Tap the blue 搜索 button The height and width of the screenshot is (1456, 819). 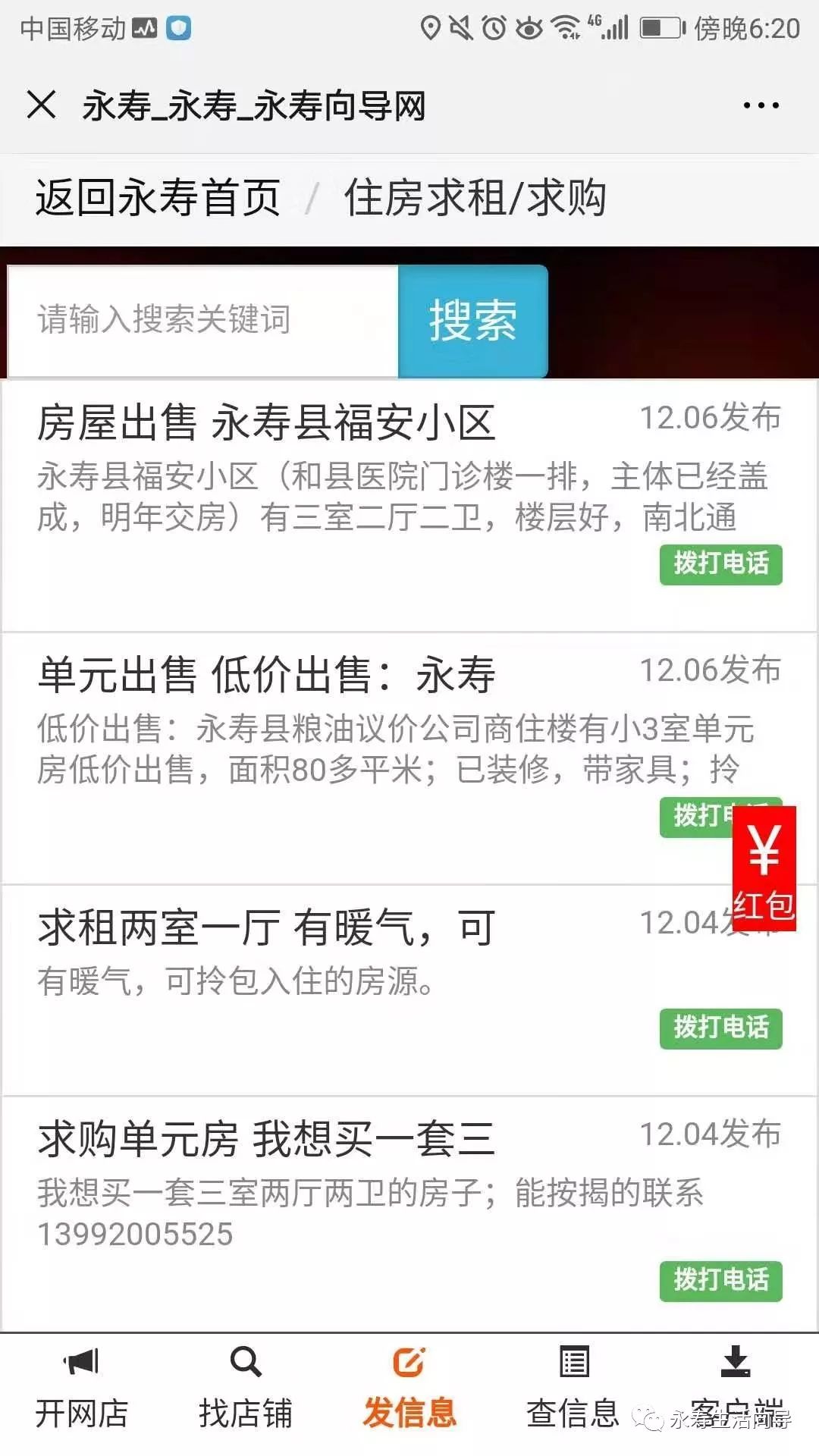point(472,320)
